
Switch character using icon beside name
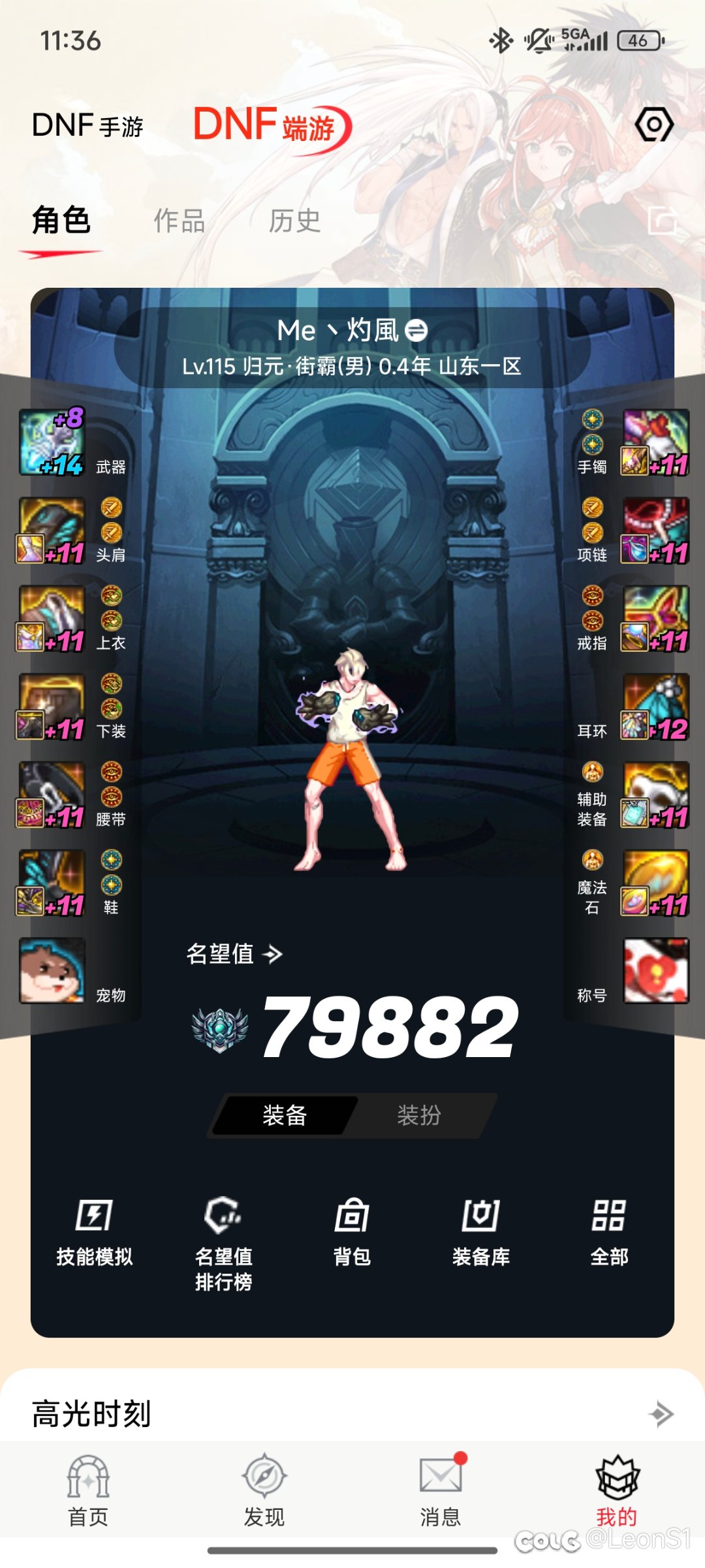tap(416, 331)
